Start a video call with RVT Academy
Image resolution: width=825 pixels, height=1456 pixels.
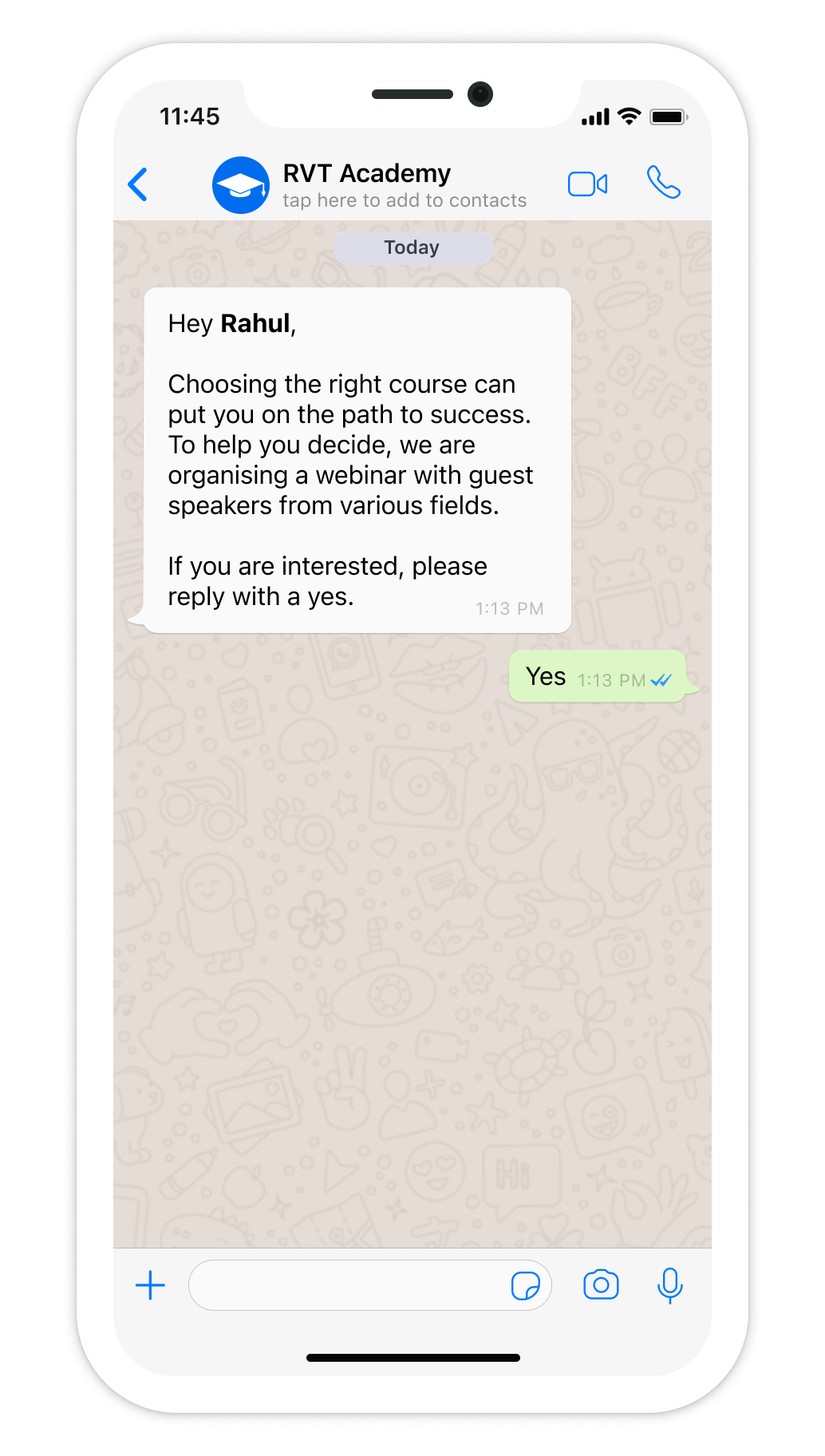[587, 184]
